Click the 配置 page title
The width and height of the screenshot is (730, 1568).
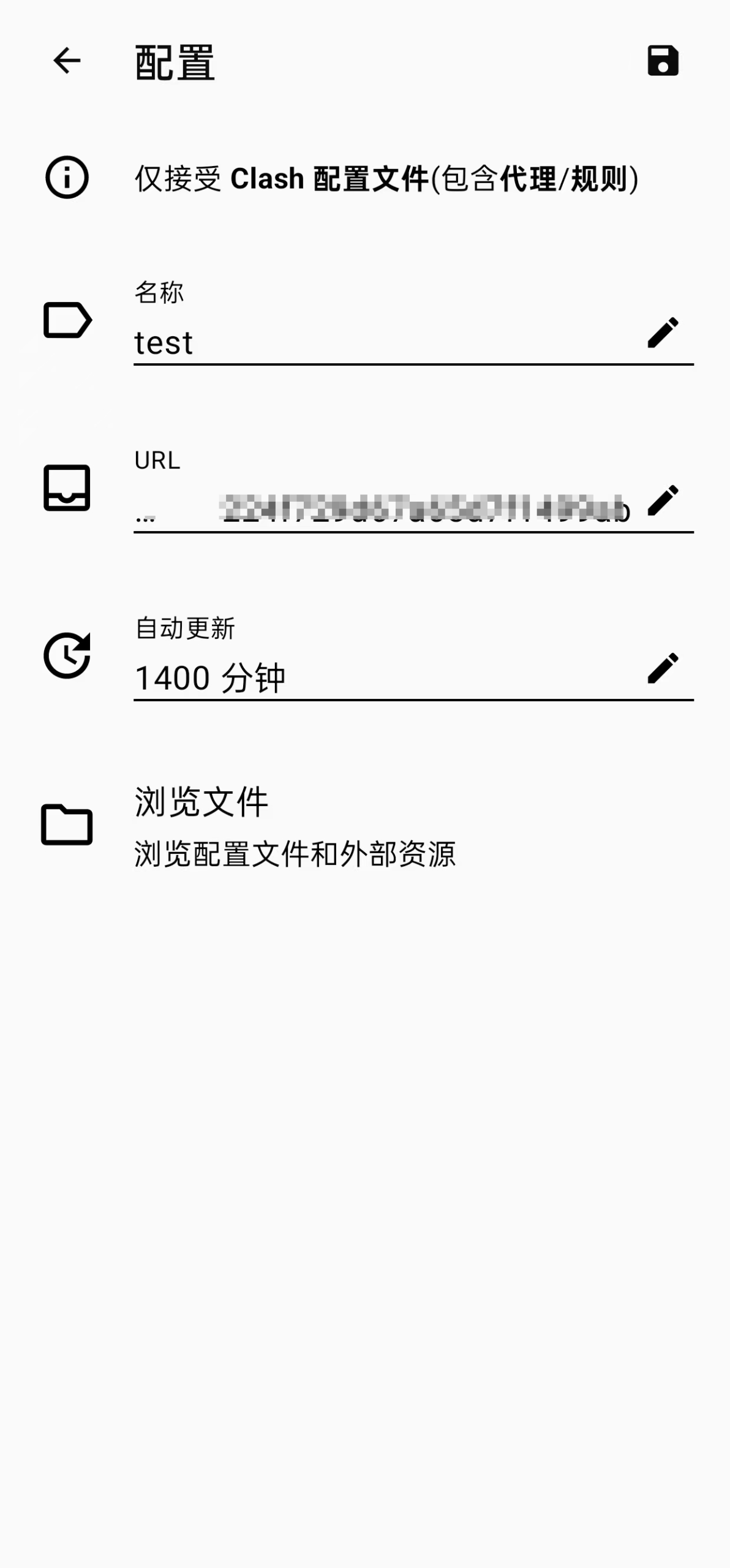174,62
